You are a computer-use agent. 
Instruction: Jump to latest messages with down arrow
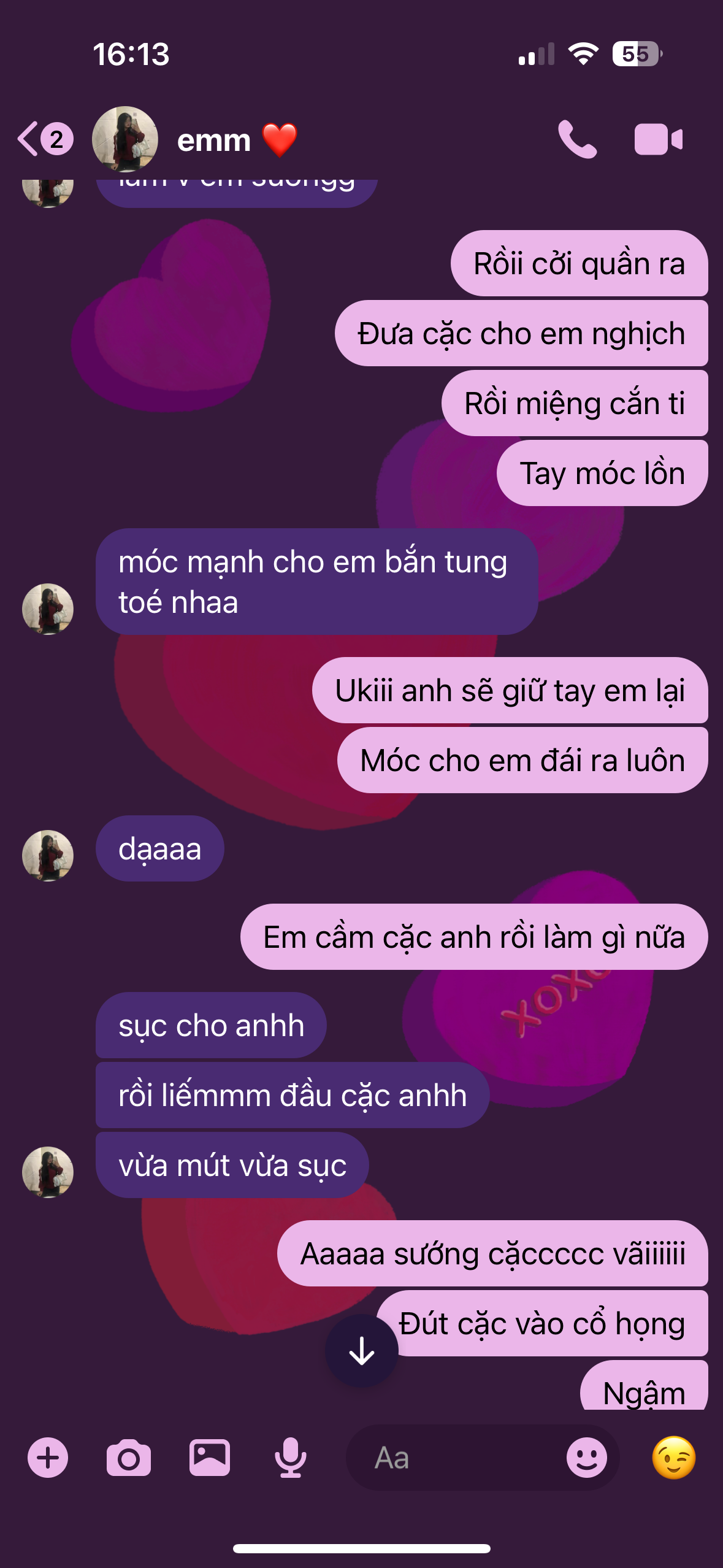tap(362, 1351)
